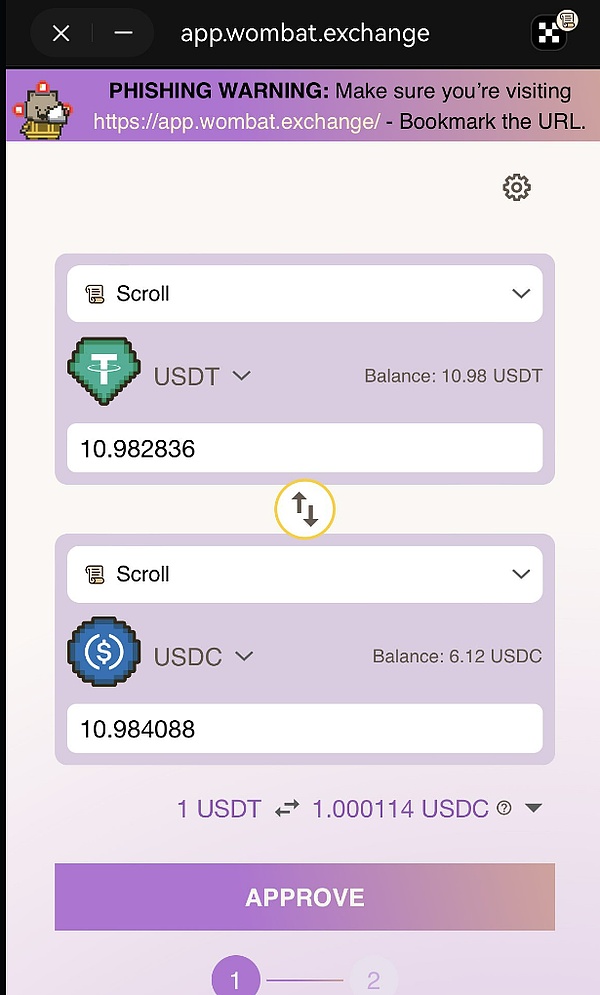Change the USDT source token

[x=202, y=377]
